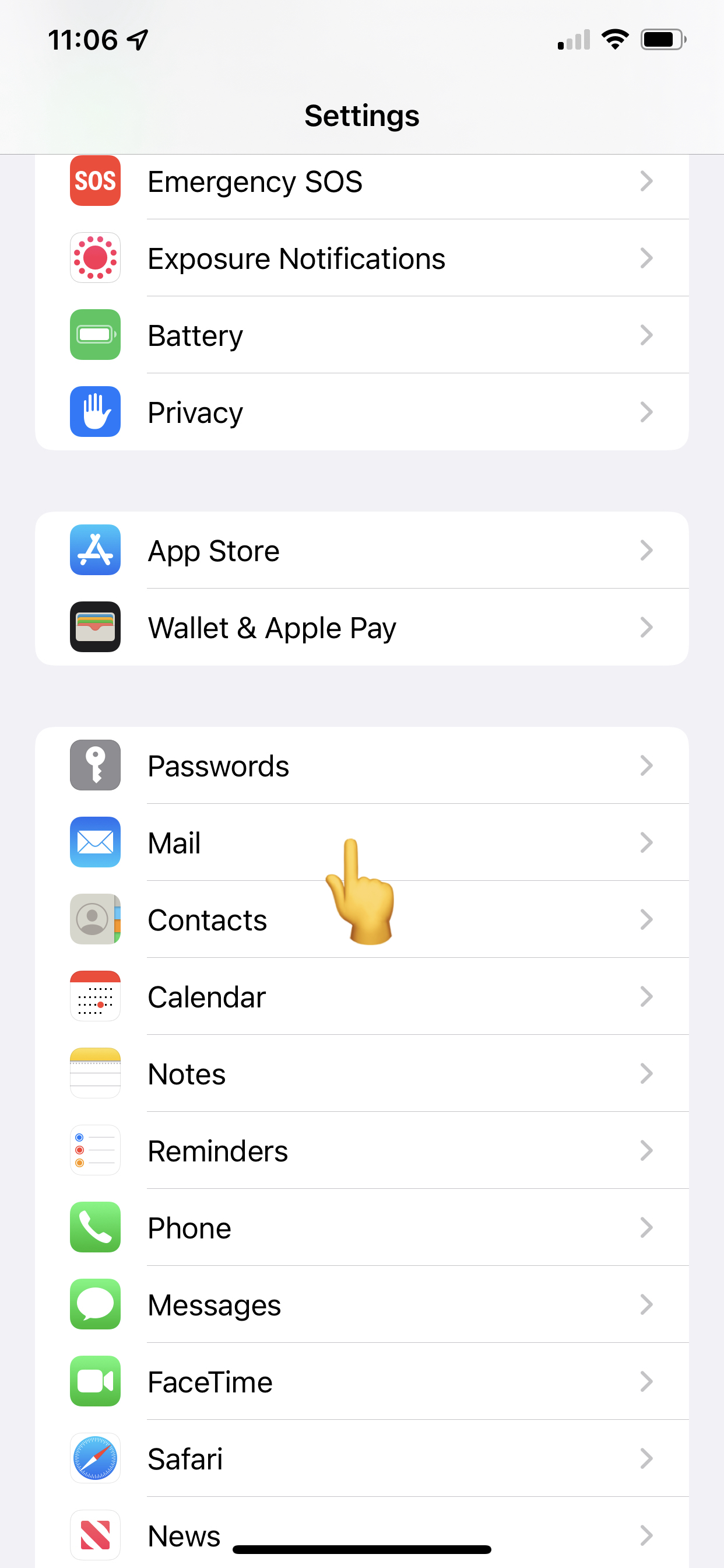Image resolution: width=724 pixels, height=1568 pixels.
Task: Open News settings
Action: click(x=362, y=1532)
